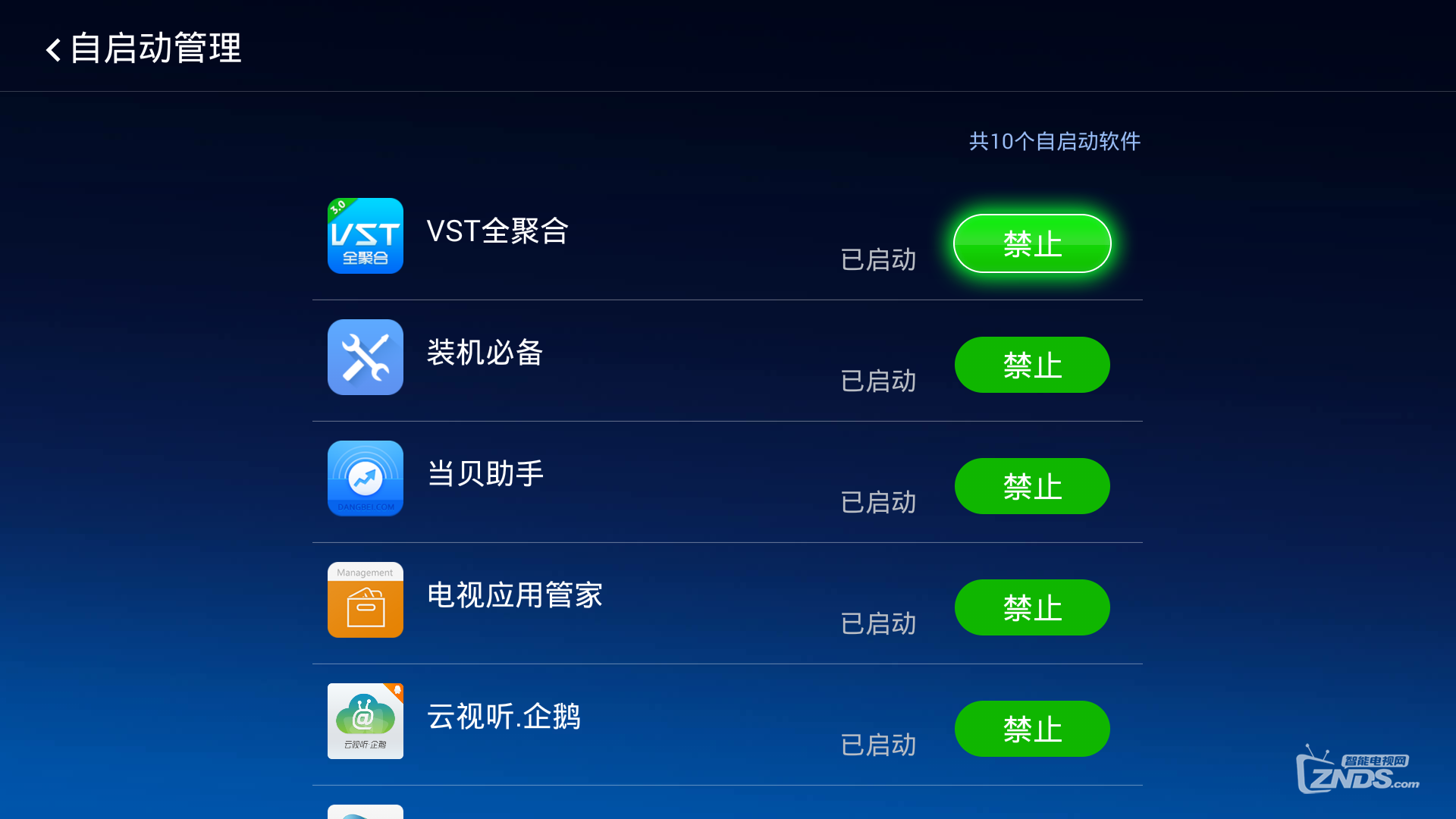Tap 禁止 button for 装机必备
Screen dimensions: 1456x819
pyautogui.click(x=1031, y=365)
